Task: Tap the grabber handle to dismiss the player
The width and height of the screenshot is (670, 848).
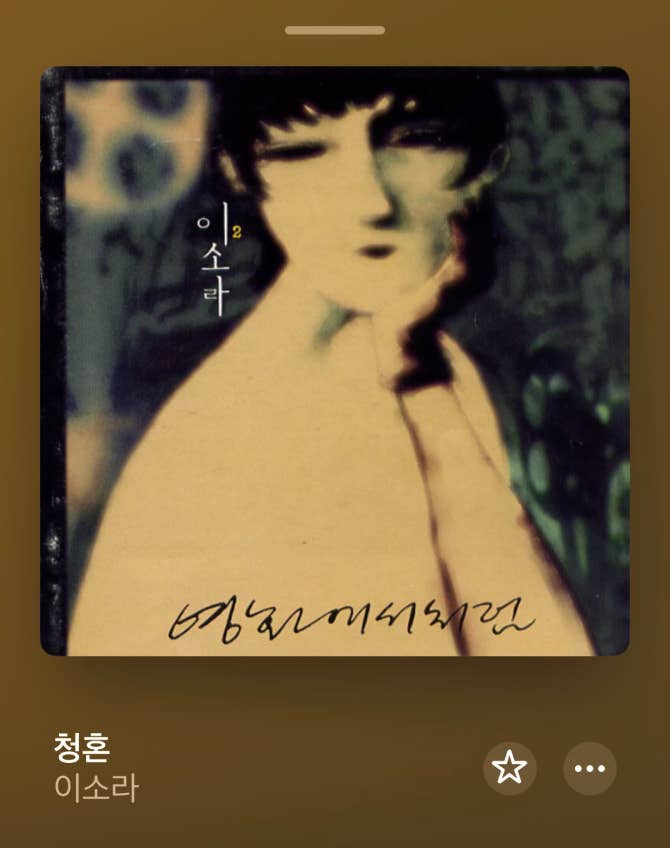Action: click(x=335, y=30)
